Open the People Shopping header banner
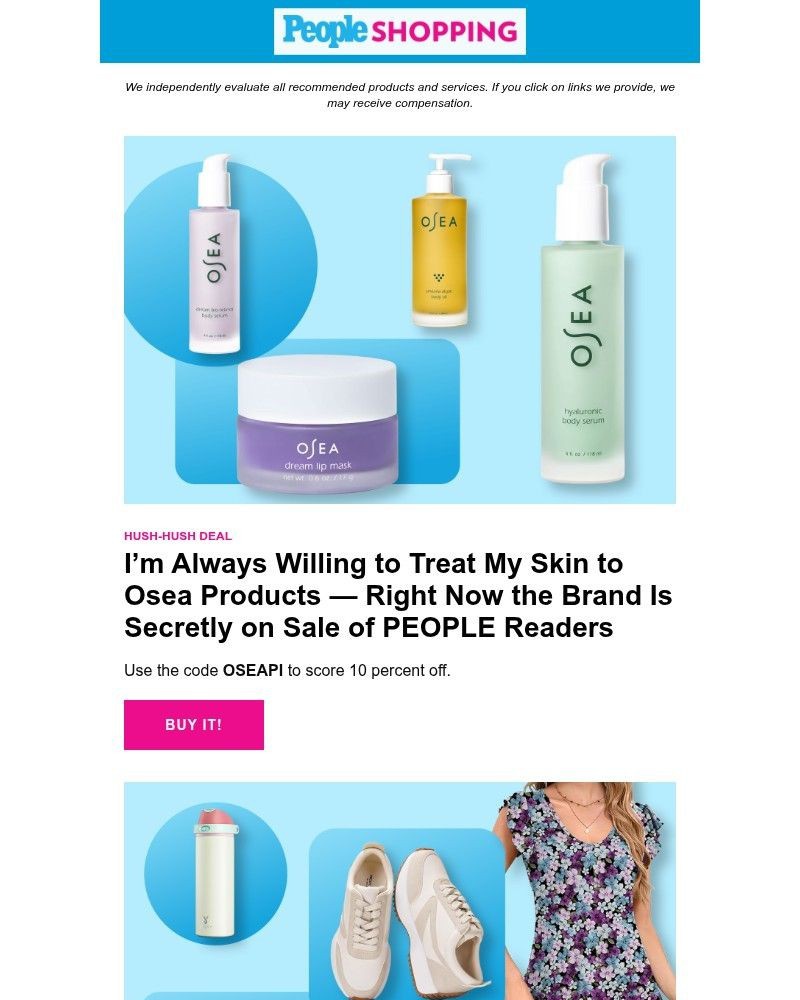The width and height of the screenshot is (800, 1000). click(400, 32)
